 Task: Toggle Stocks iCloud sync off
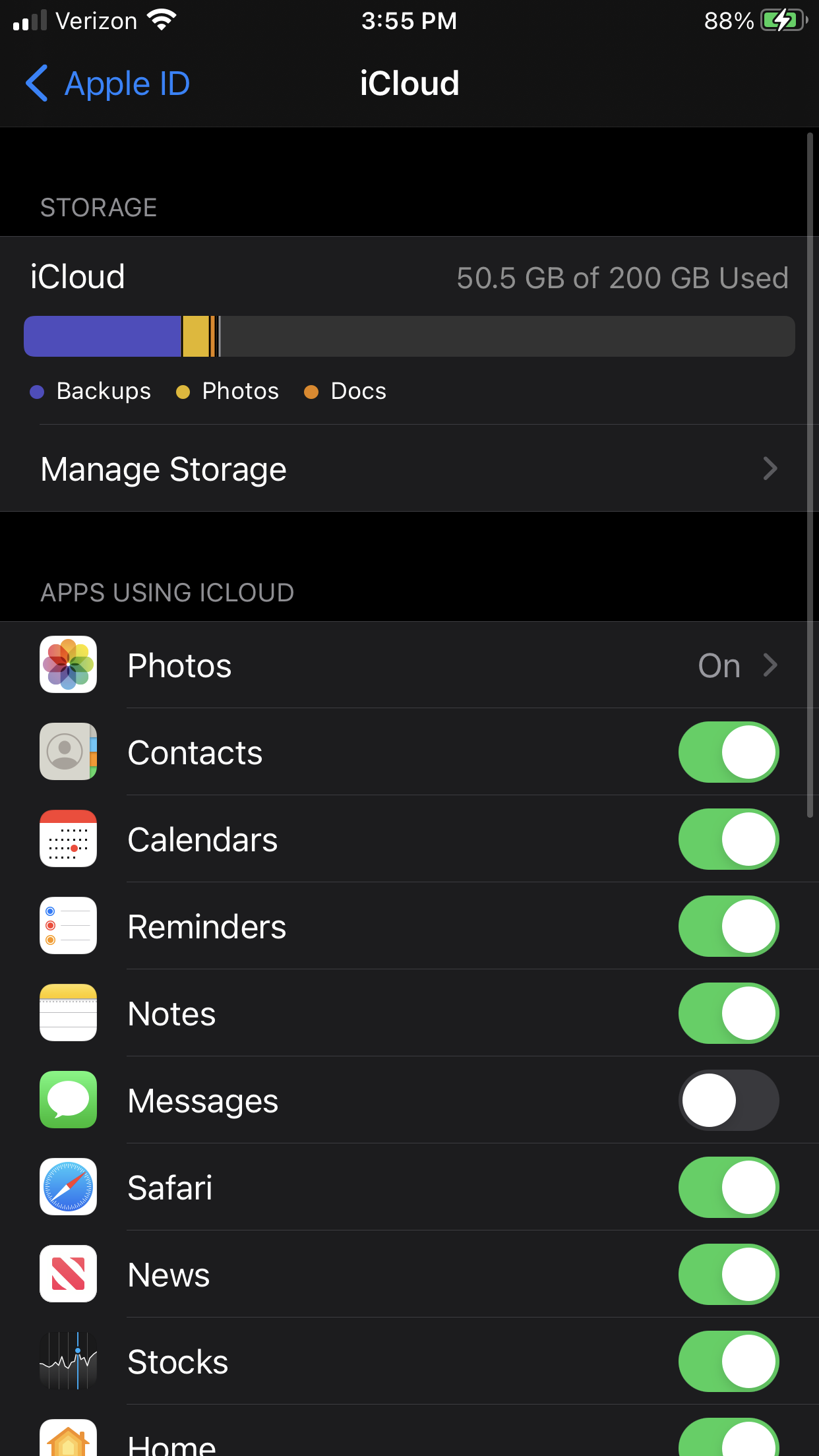coord(728,1362)
